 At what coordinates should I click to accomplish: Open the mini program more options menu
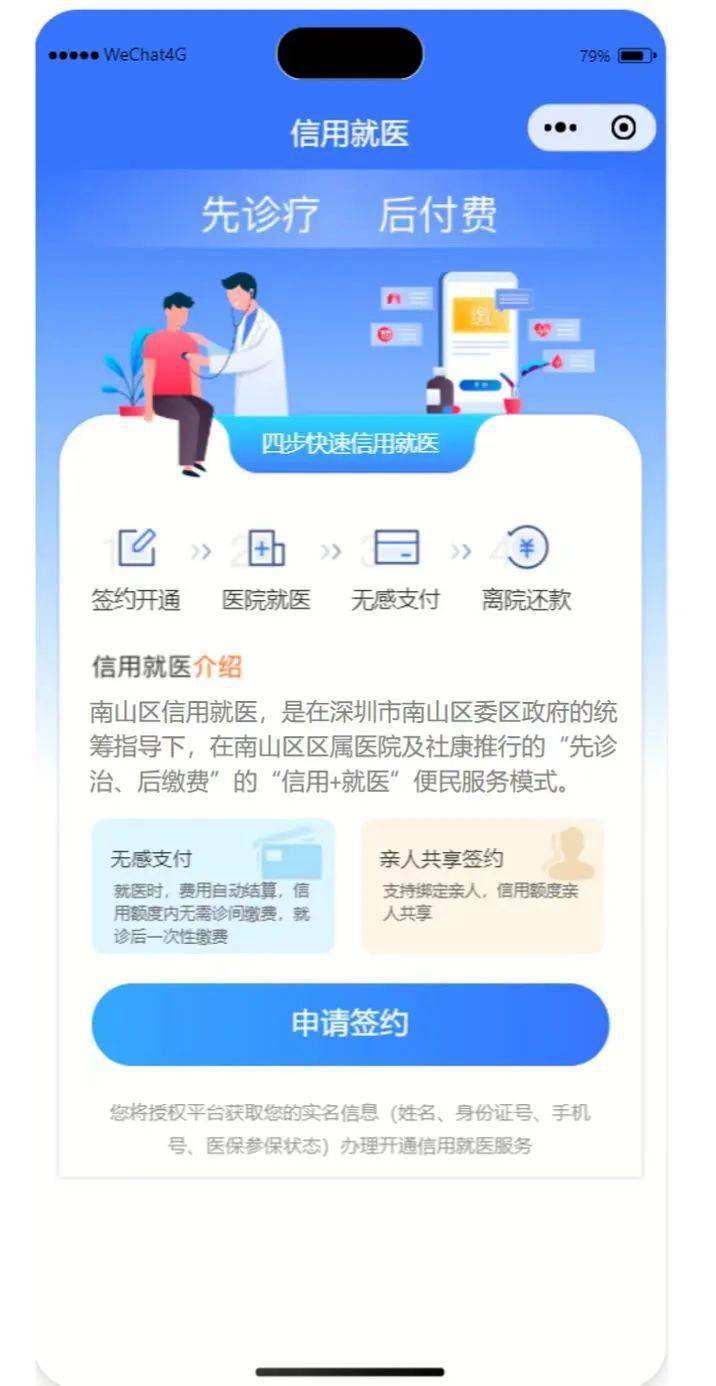pos(560,128)
